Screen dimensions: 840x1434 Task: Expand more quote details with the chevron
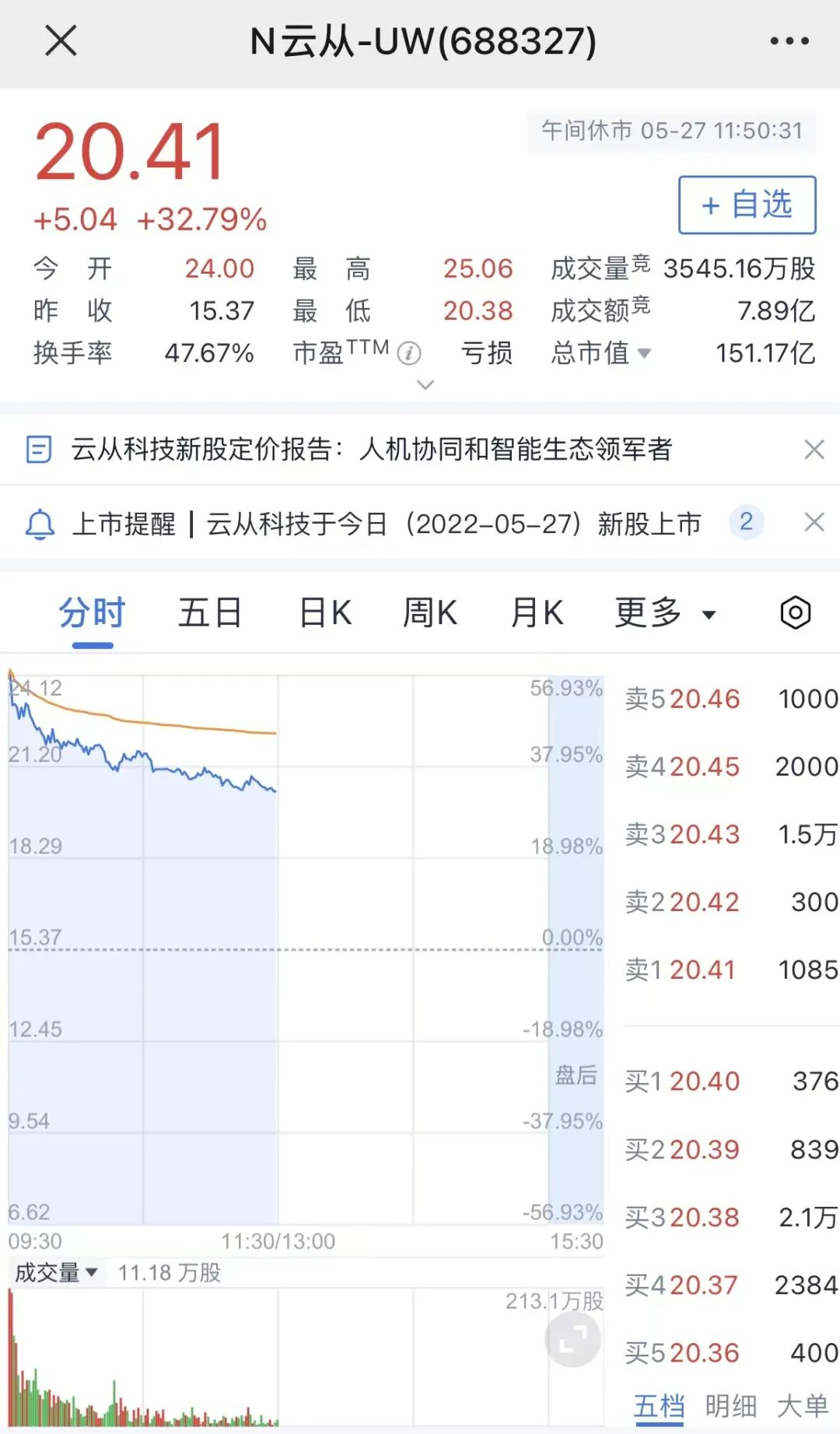tap(425, 384)
